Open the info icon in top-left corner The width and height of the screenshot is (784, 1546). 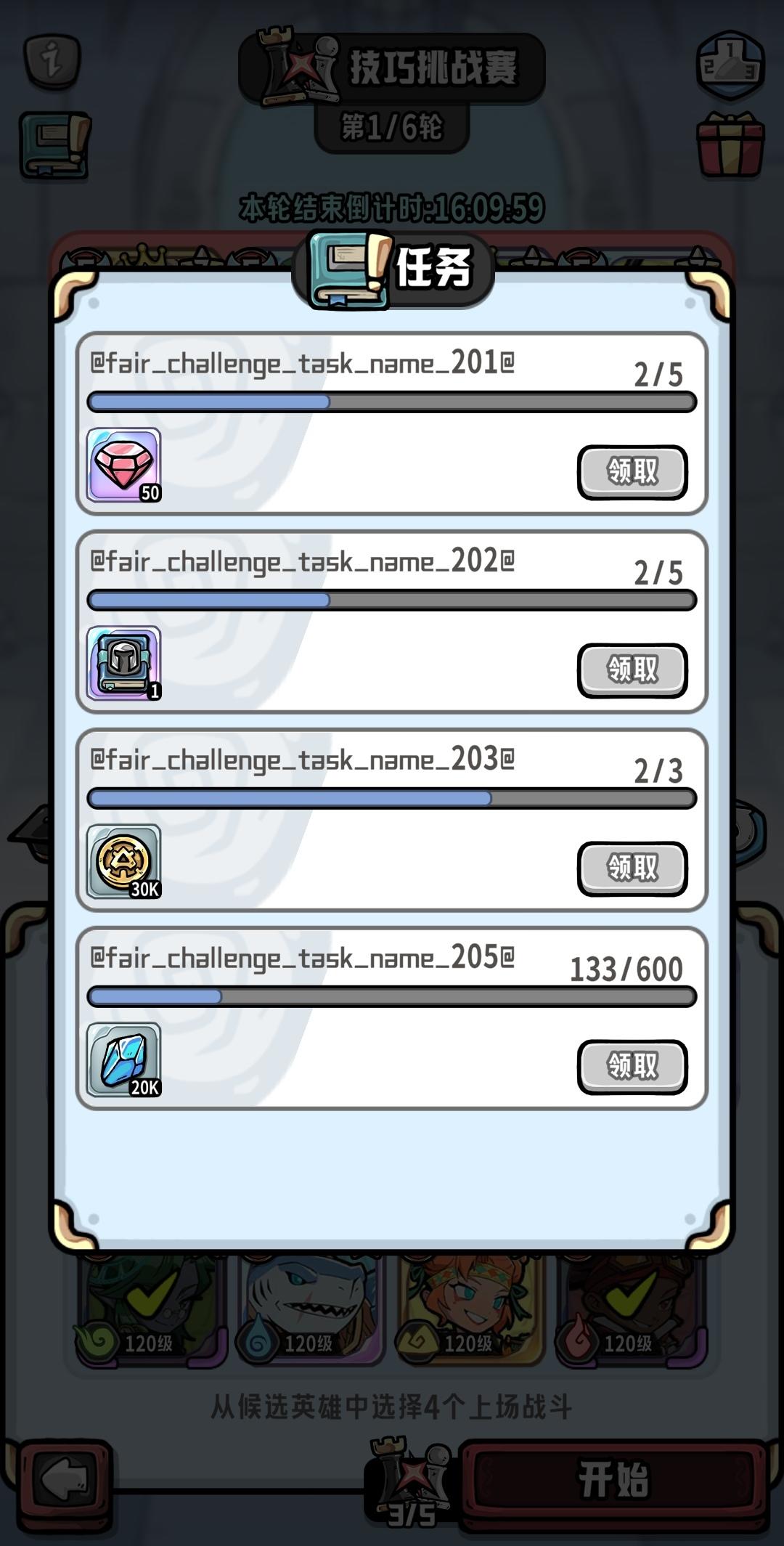point(51,62)
